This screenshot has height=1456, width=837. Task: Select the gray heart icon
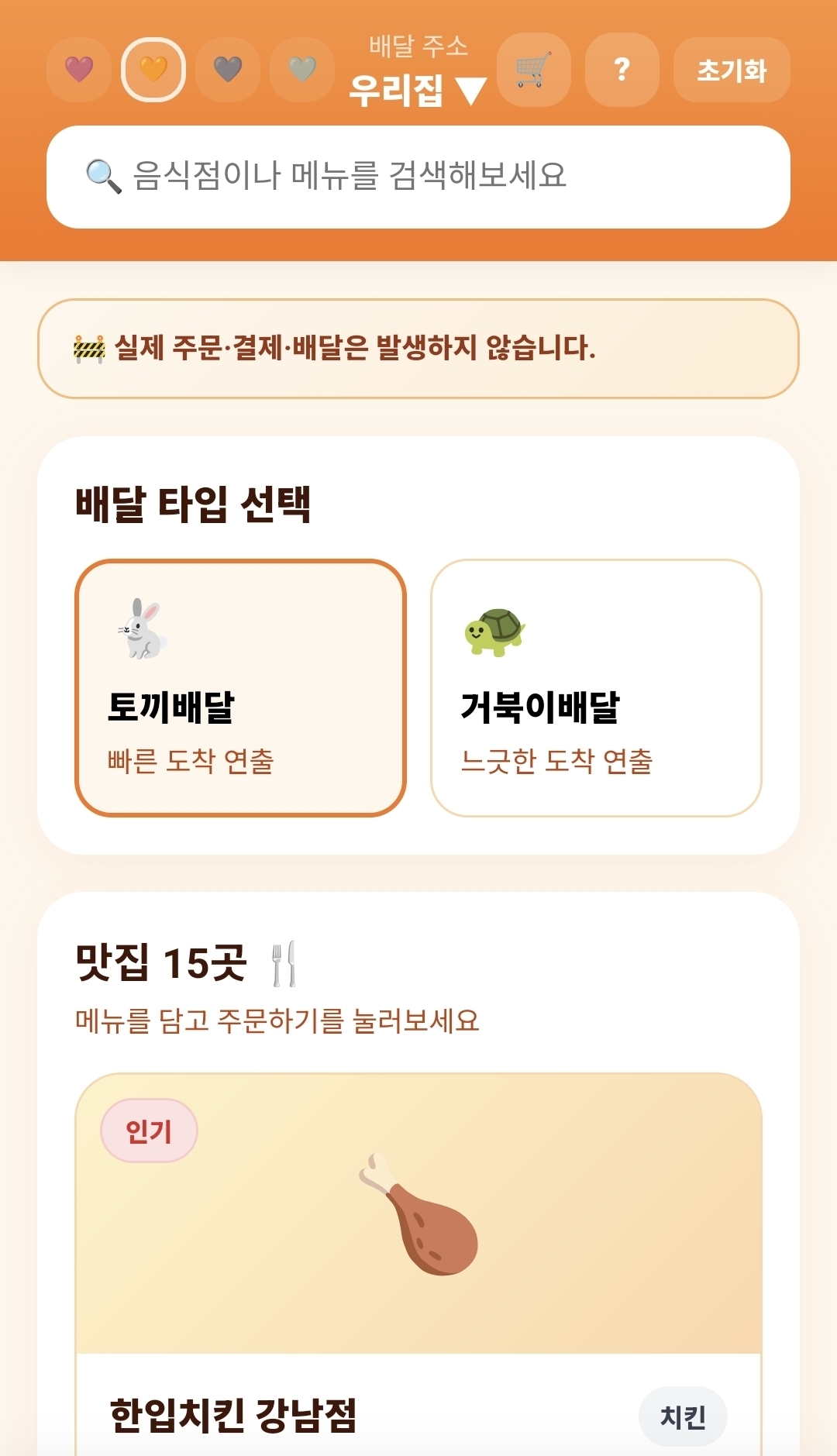(227, 68)
